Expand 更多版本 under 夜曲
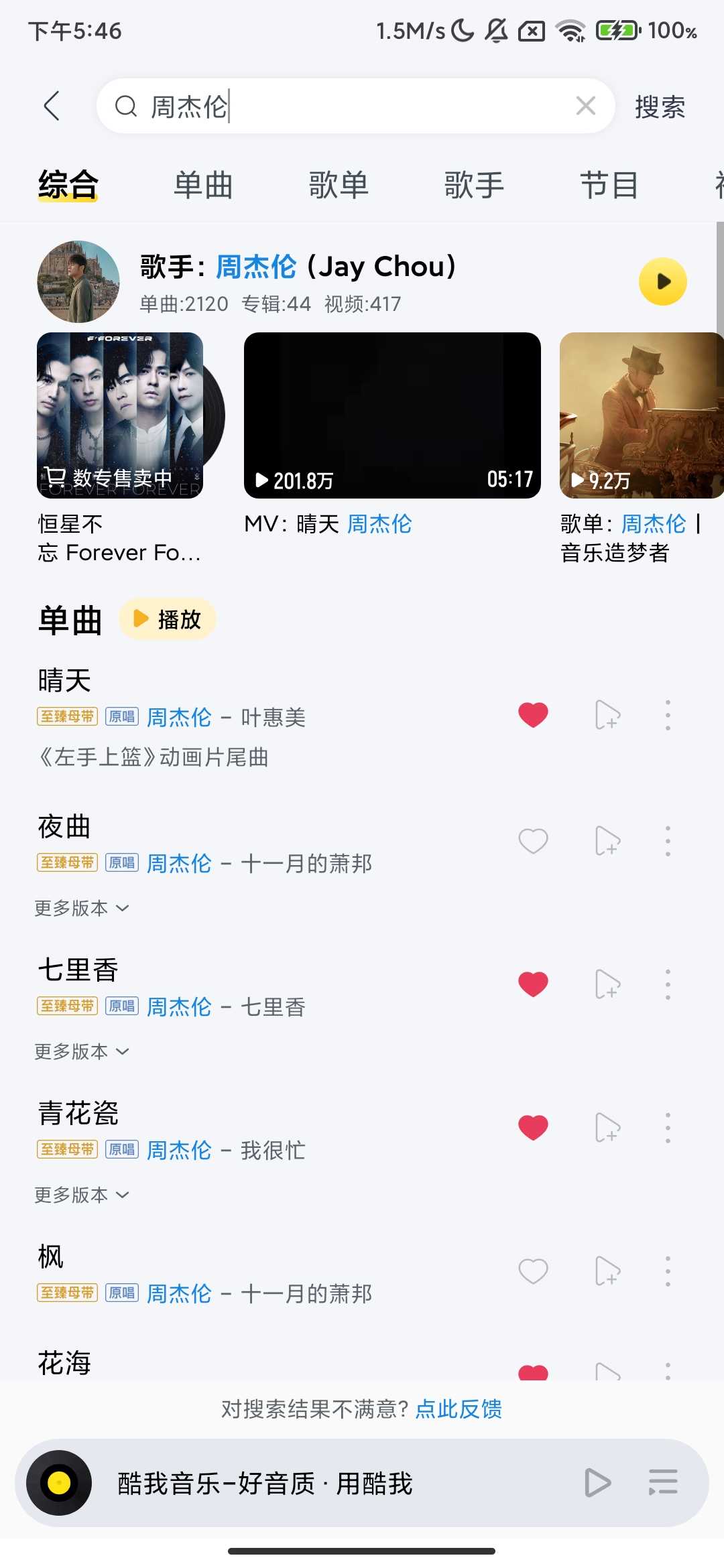 (x=82, y=908)
